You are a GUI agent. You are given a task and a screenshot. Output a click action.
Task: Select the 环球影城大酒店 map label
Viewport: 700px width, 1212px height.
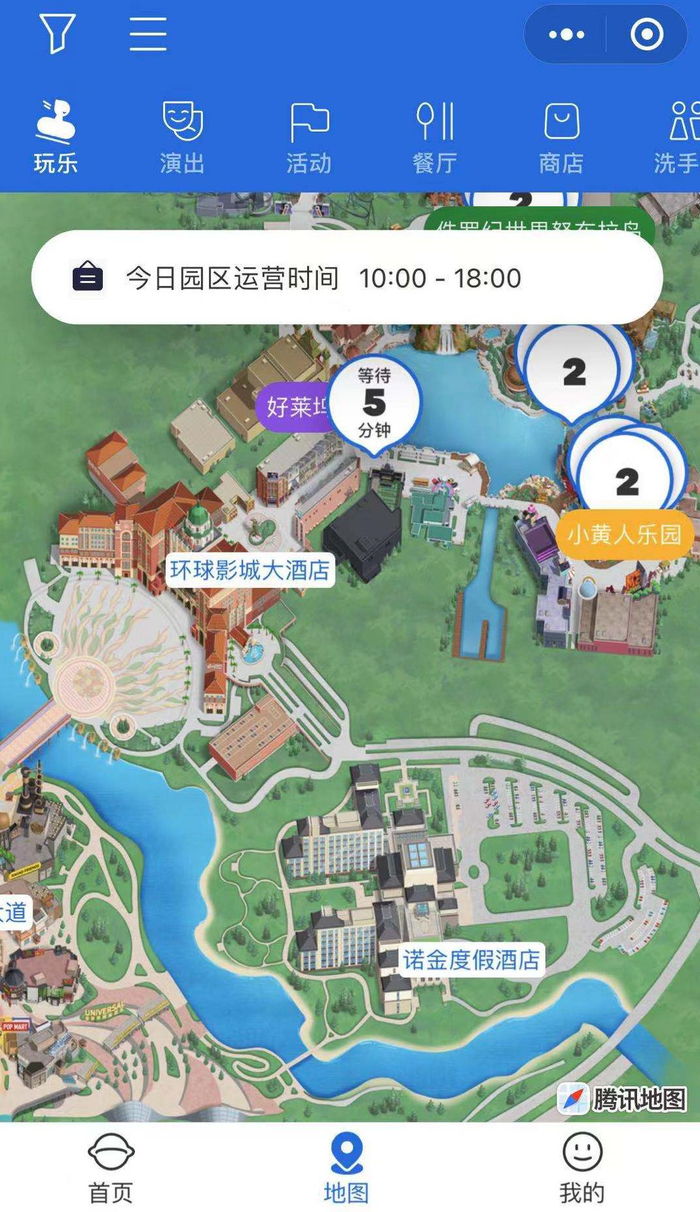coord(249,571)
